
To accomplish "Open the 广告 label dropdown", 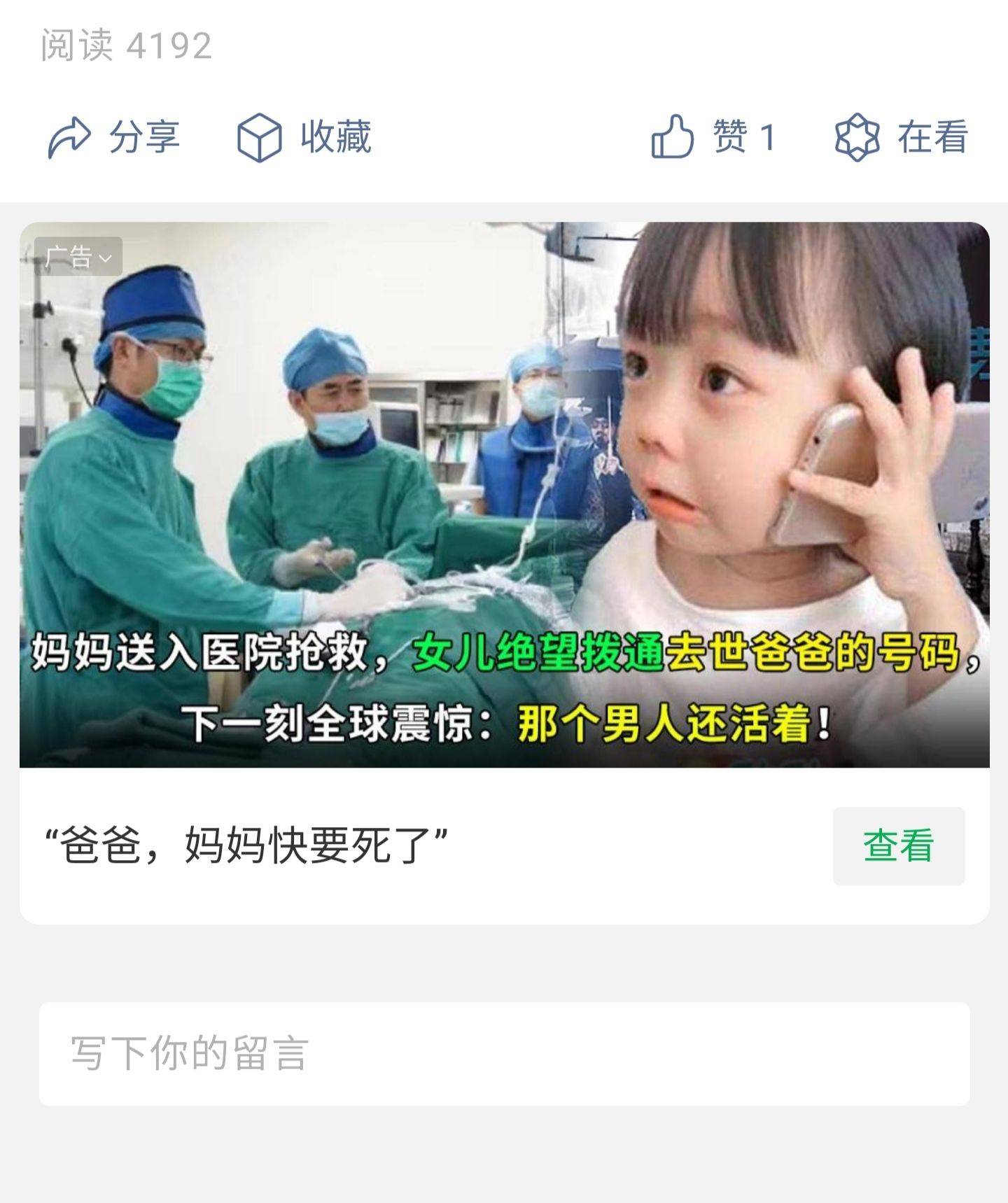I will [x=78, y=257].
